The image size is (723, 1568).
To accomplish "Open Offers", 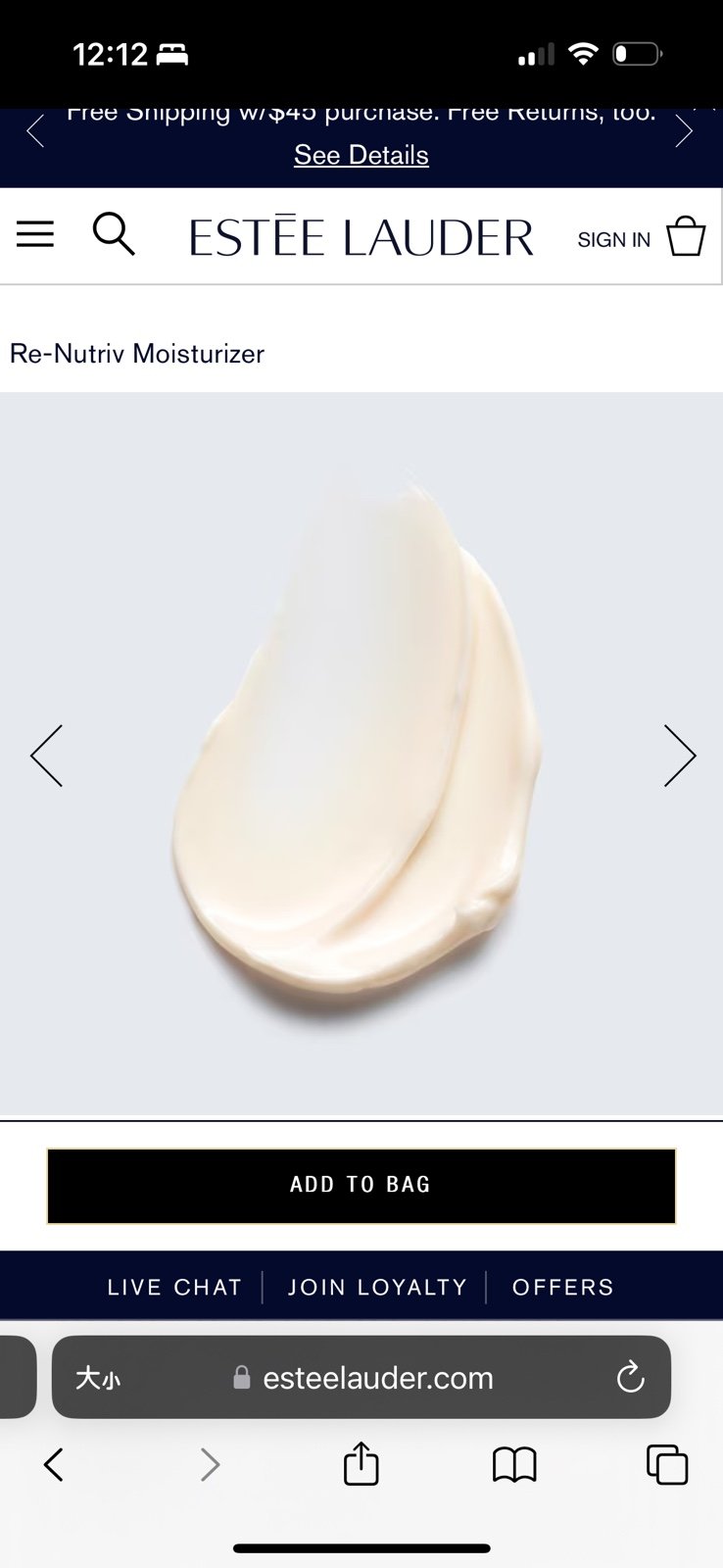I will pos(563,1288).
